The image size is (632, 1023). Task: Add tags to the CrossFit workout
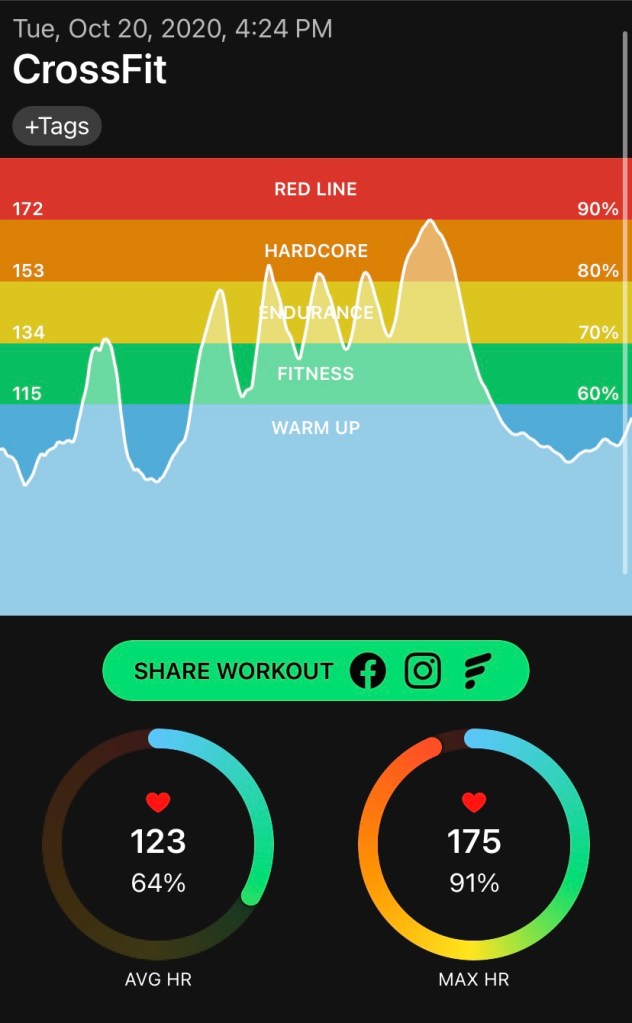[x=57, y=127]
